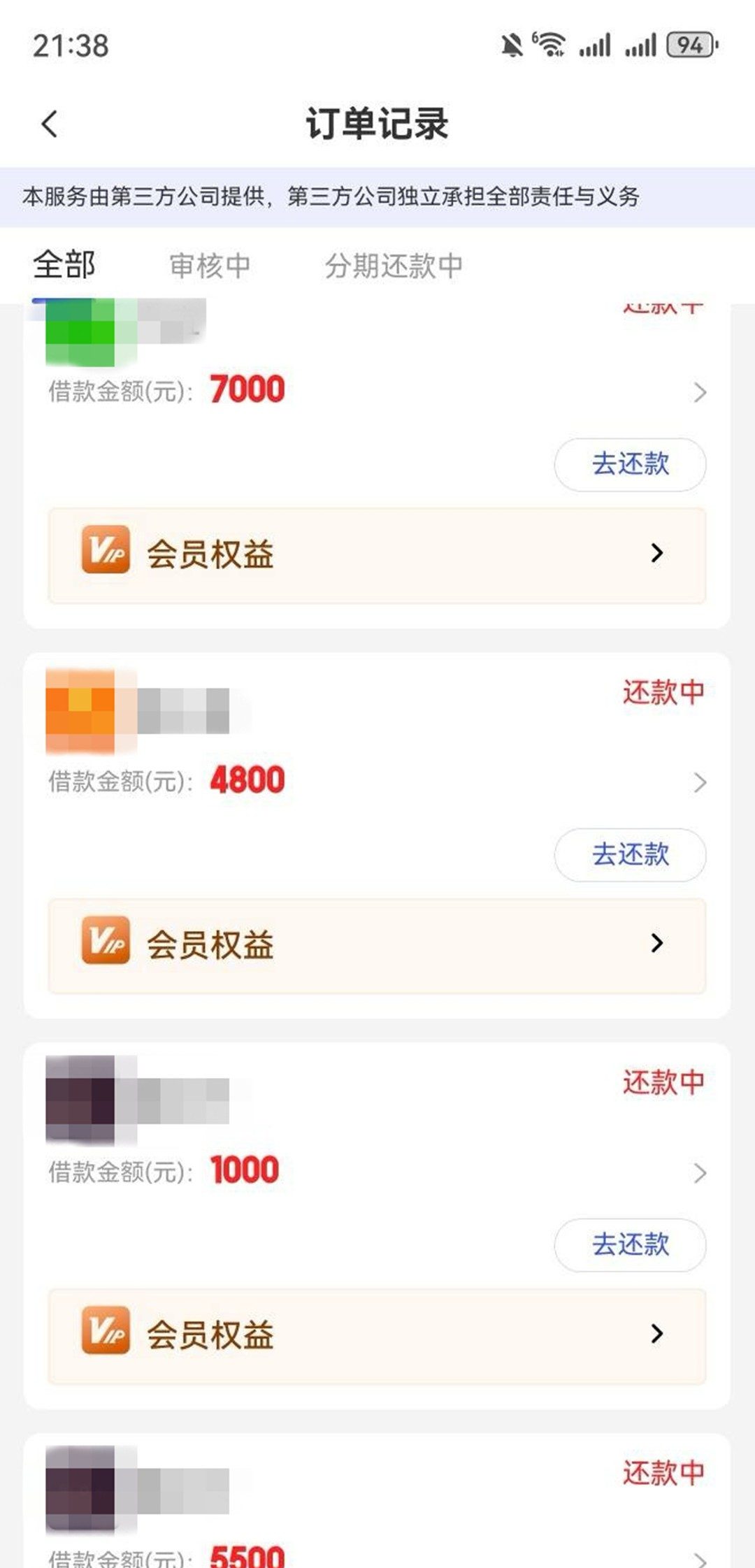
Task: Repay the 4800 loan via 去还款
Action: pos(630,854)
